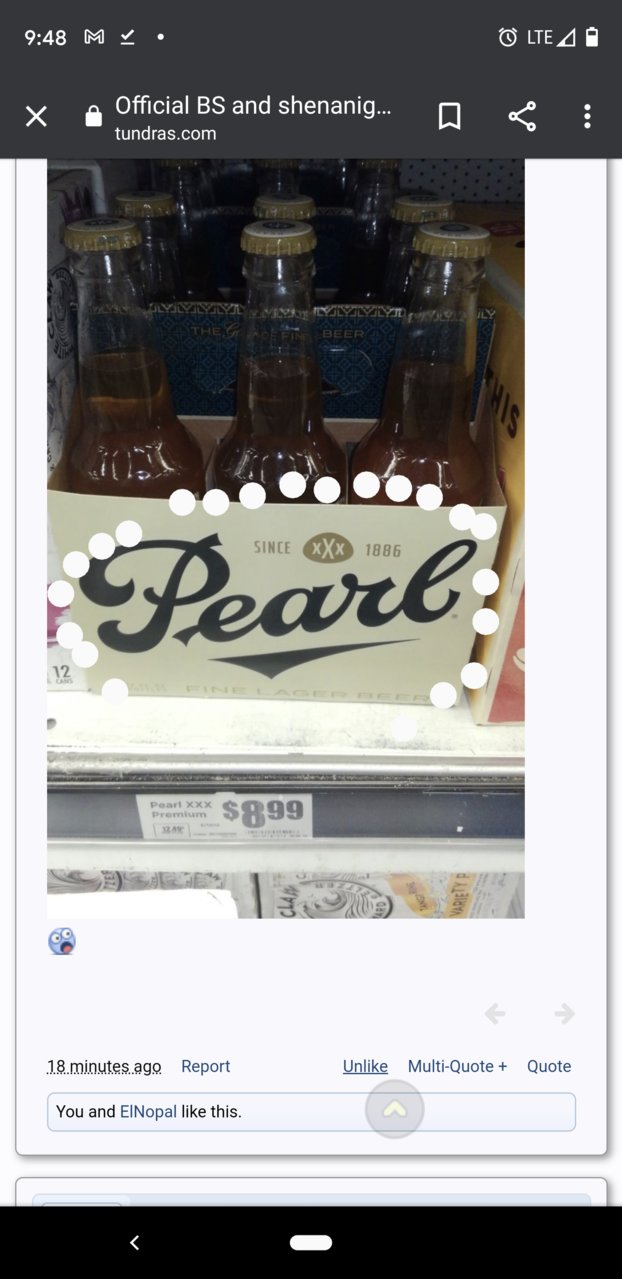Add post to Multi-Quote
The height and width of the screenshot is (1279, 622).
pos(457,1066)
